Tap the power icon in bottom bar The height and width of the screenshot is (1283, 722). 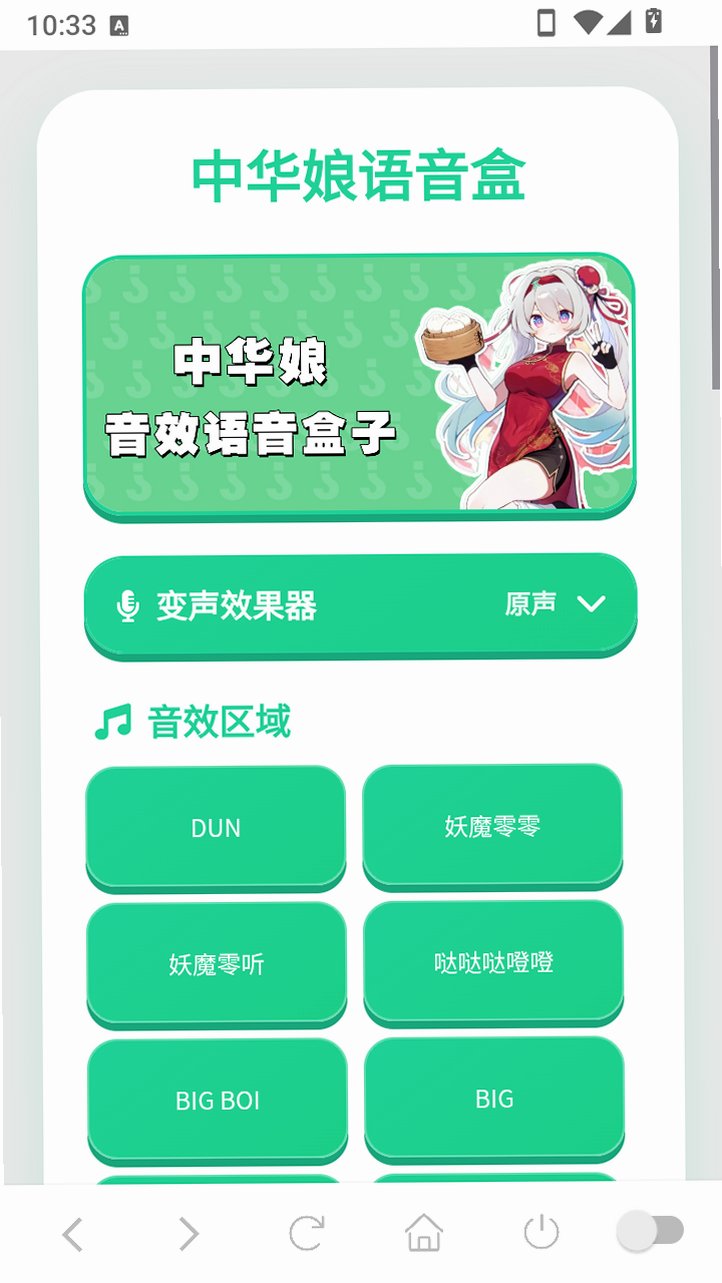point(541,1232)
